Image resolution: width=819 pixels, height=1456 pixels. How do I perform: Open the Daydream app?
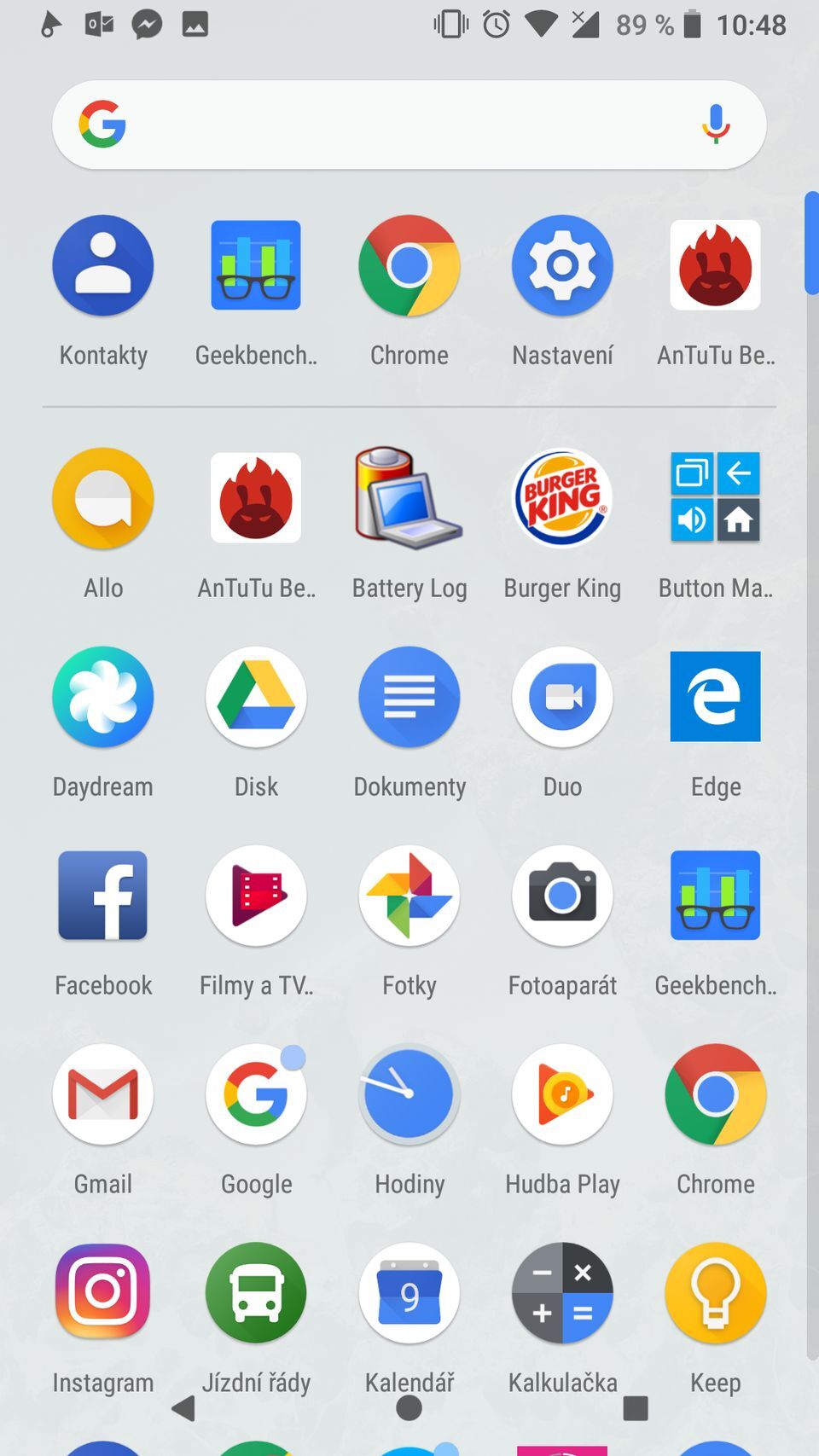(x=102, y=696)
